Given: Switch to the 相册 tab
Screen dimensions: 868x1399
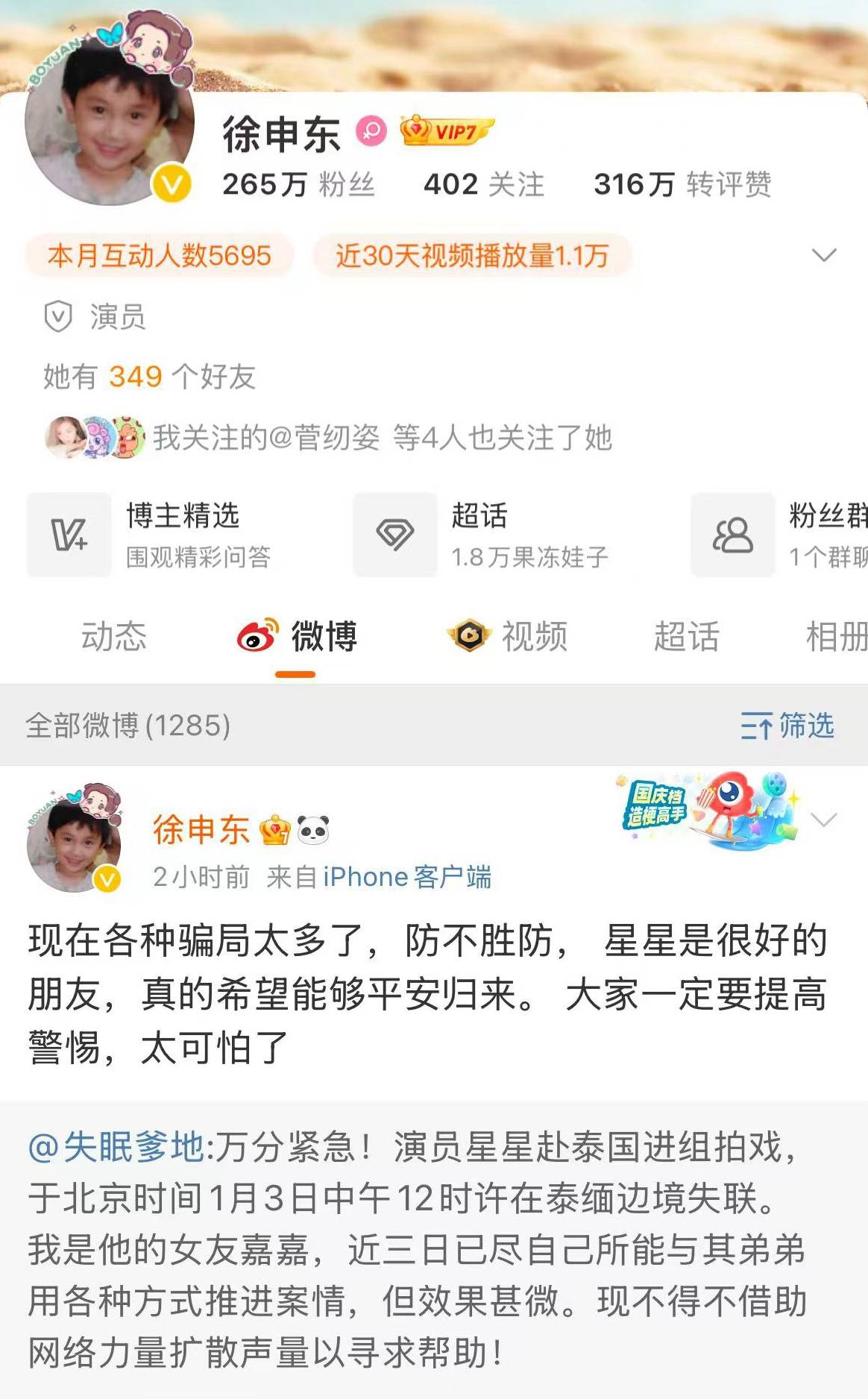Looking at the screenshot, I should [x=835, y=636].
